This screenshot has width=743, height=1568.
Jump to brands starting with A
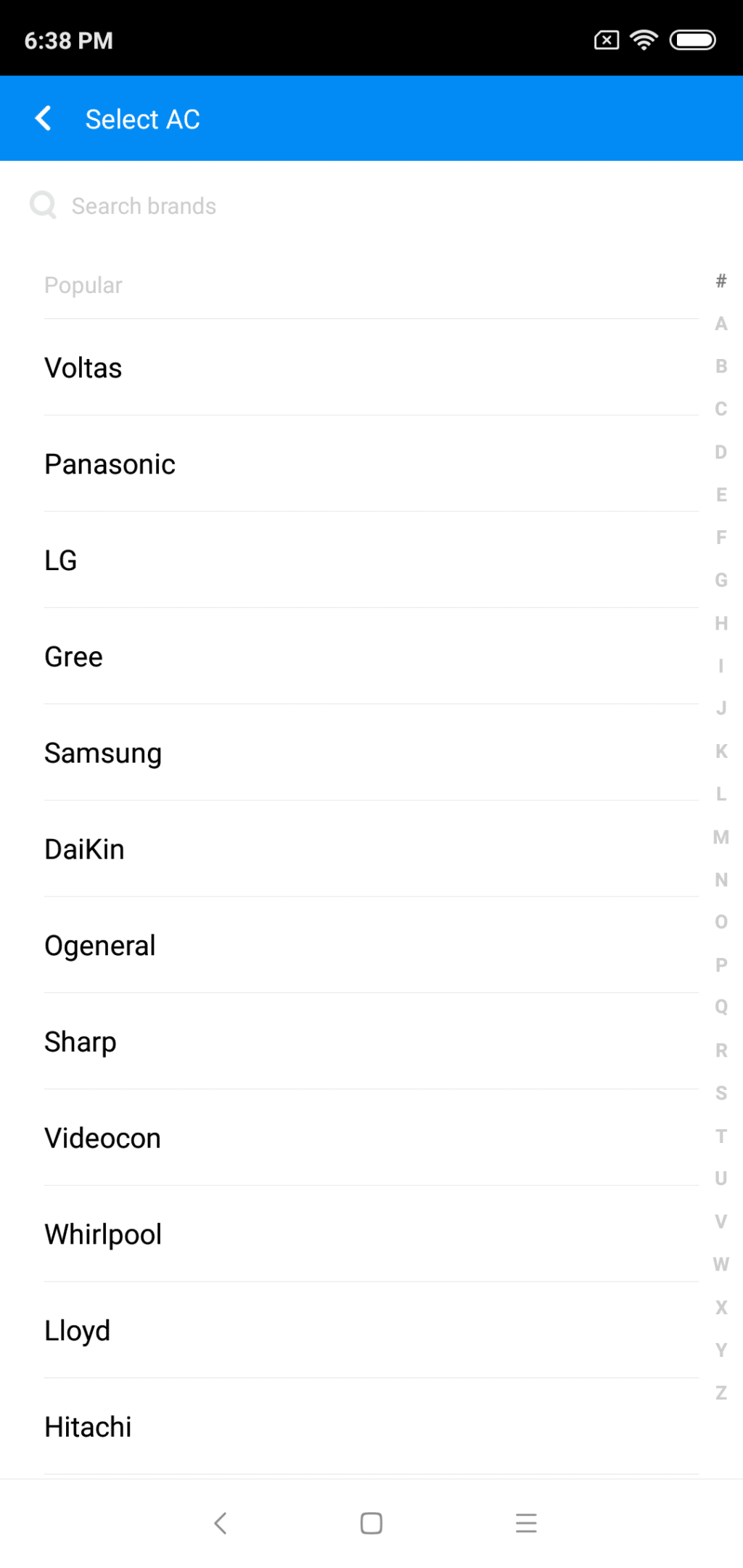(x=720, y=324)
